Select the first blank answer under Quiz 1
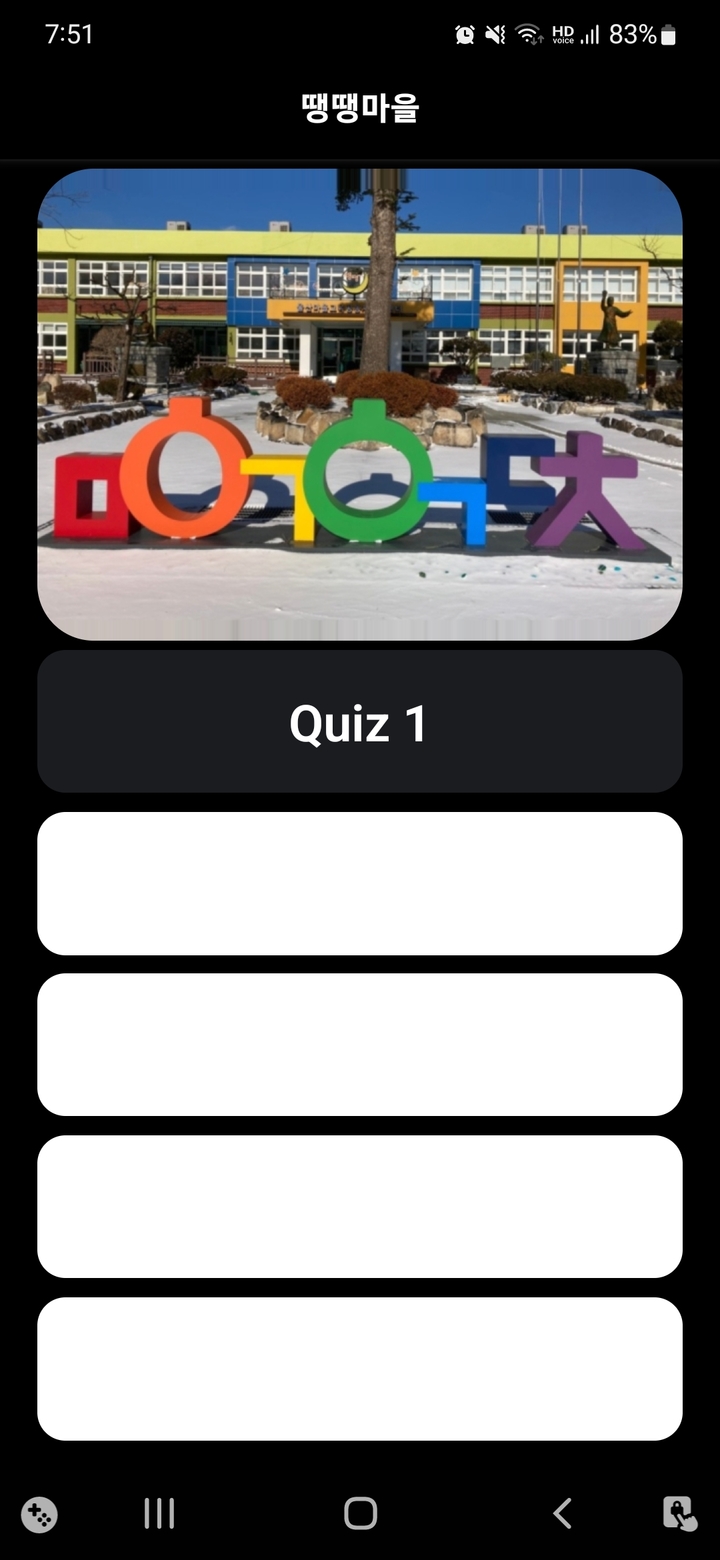This screenshot has height=1560, width=720. point(360,883)
